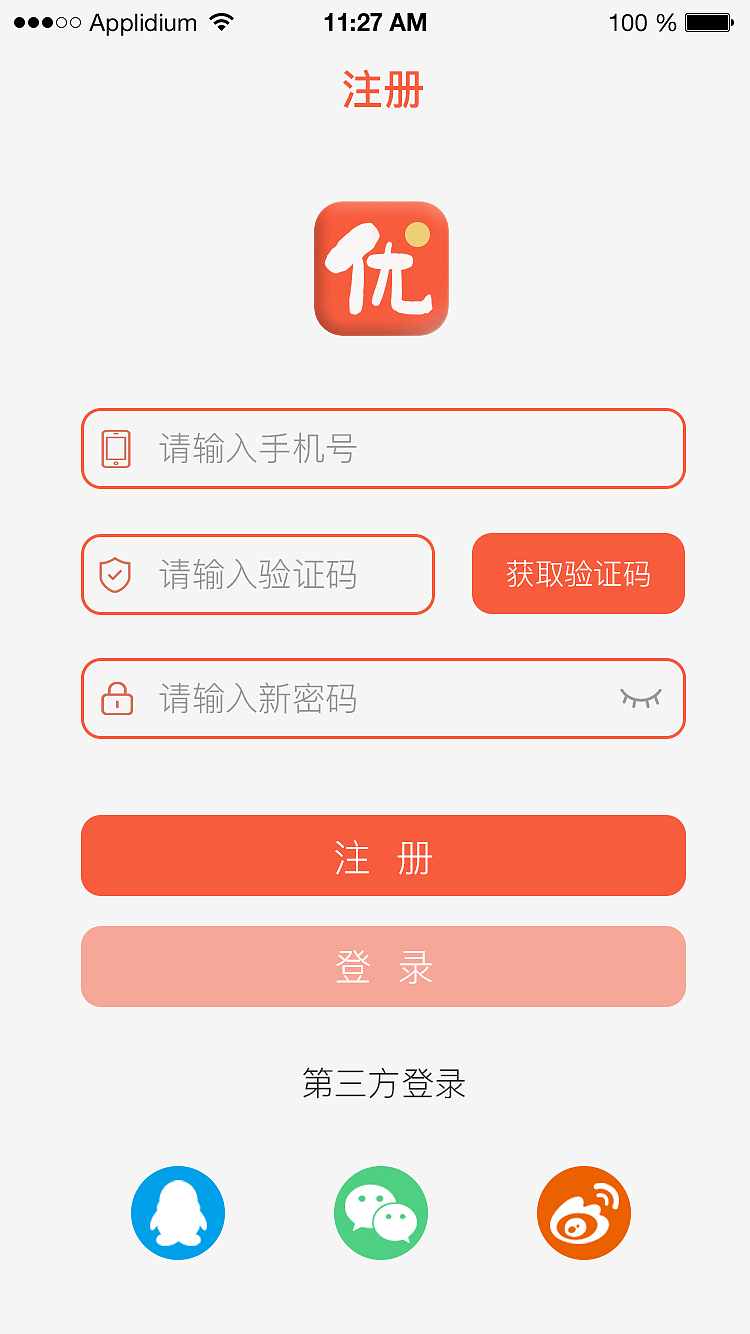The height and width of the screenshot is (1334, 750).
Task: Click the app logo with 优 character
Action: click(x=381, y=268)
